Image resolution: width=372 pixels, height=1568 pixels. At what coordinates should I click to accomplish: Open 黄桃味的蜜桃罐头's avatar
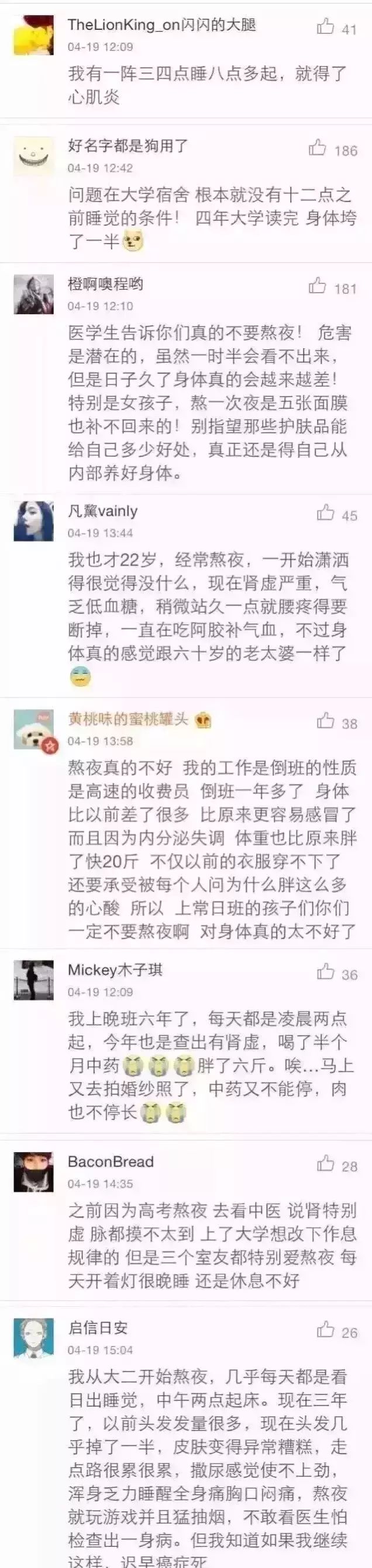(x=34, y=730)
